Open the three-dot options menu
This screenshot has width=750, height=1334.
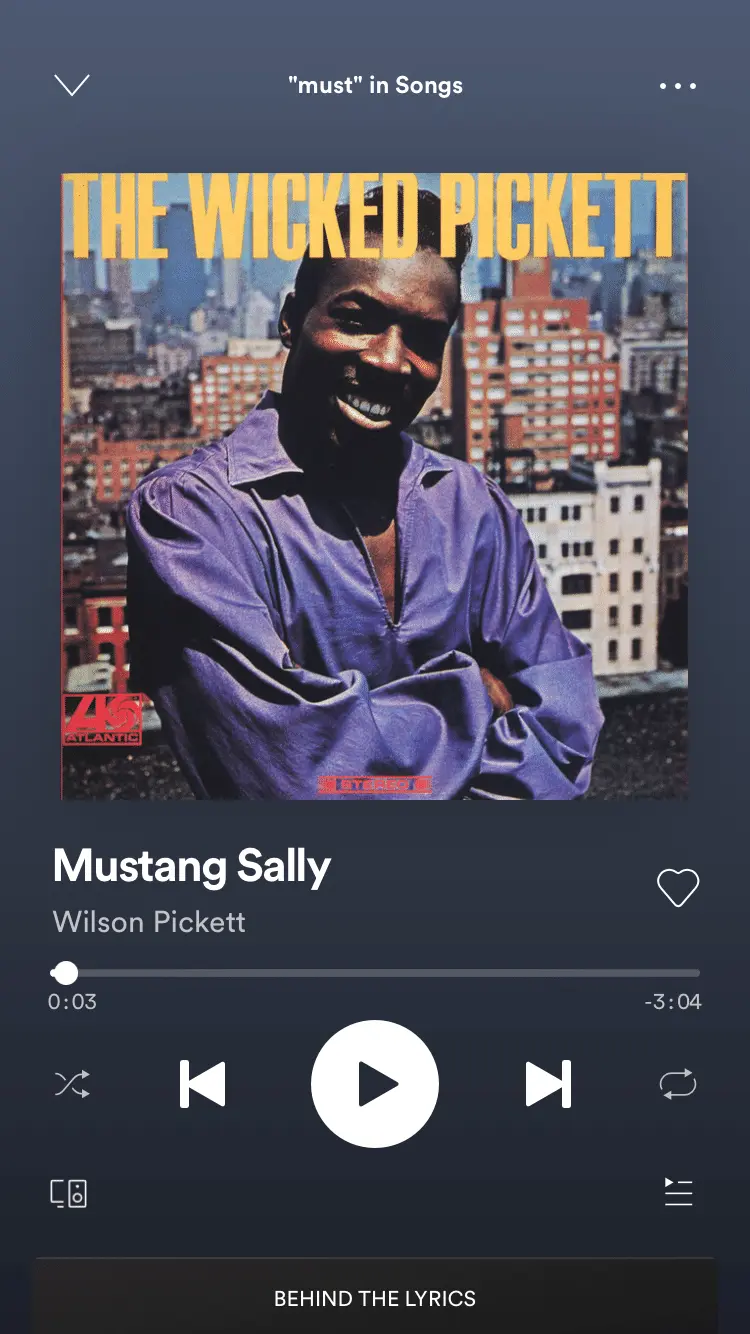tap(677, 86)
